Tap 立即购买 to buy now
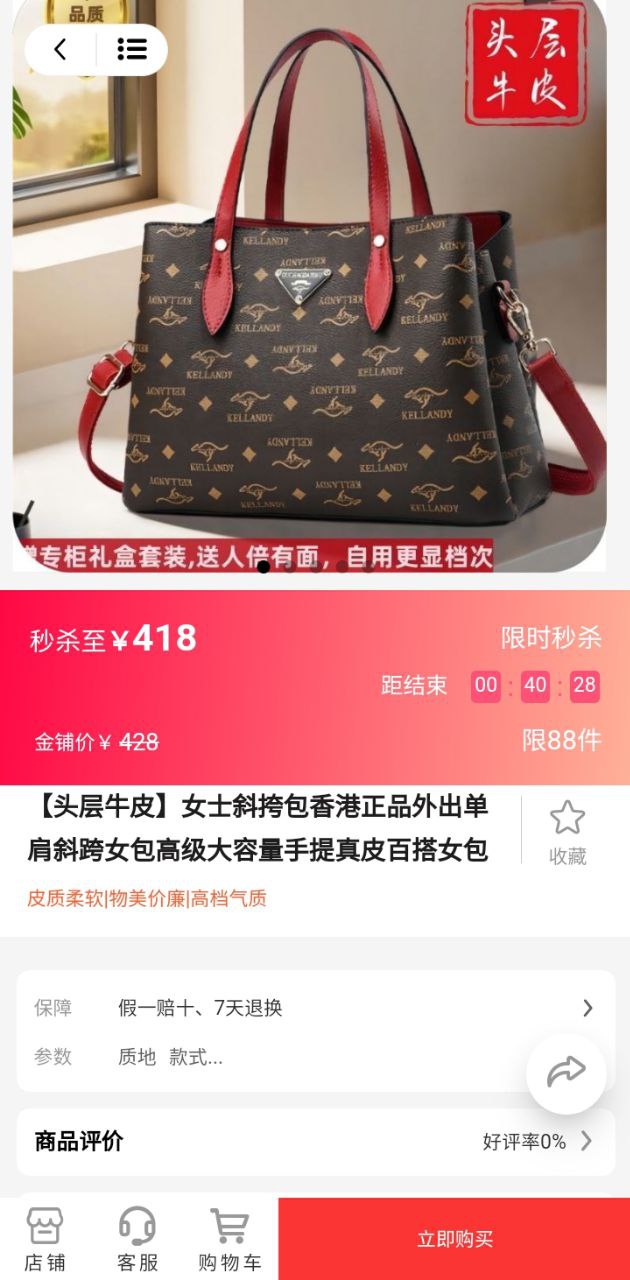Image resolution: width=630 pixels, height=1280 pixels. tap(454, 1239)
